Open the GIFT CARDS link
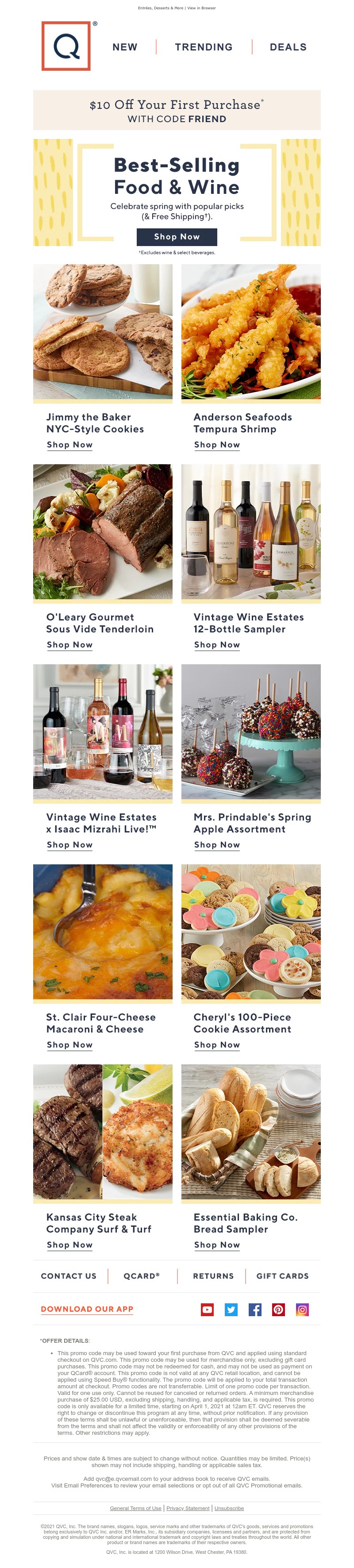Viewport: 354px width, 1568px height. 282,1276
